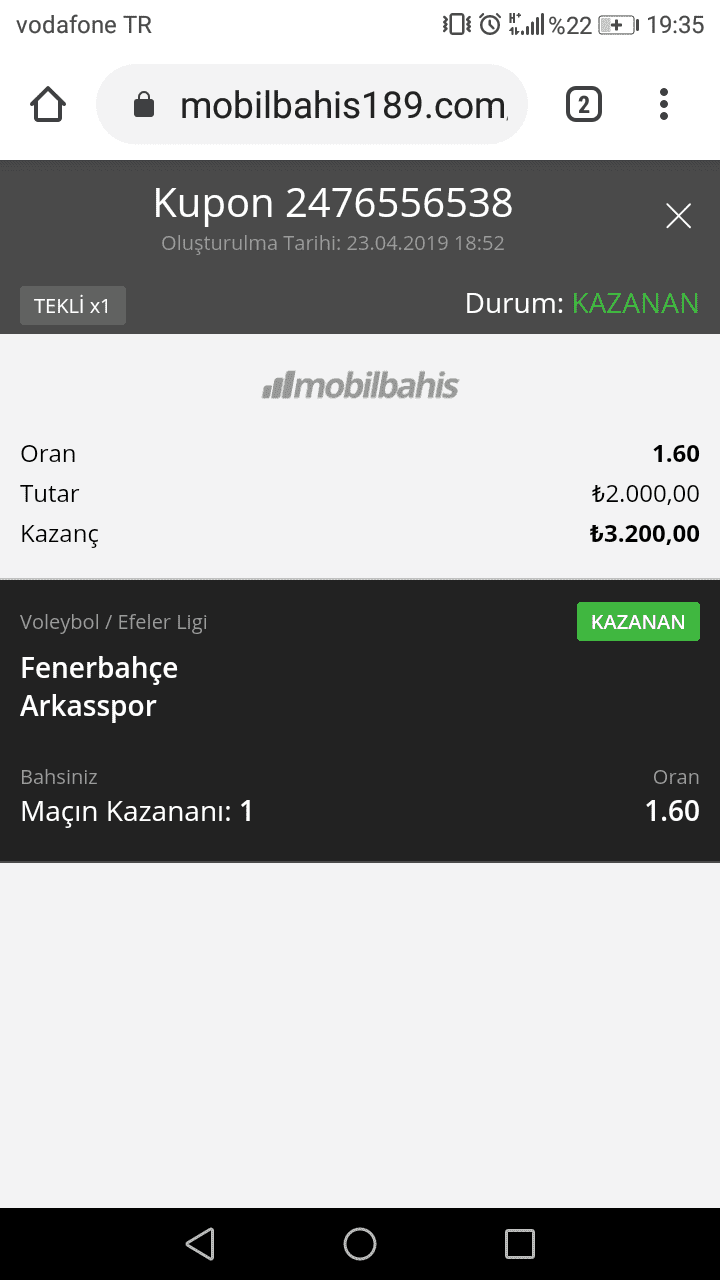
Task: Close the Kupon 2476556538 details
Action: (x=678, y=216)
